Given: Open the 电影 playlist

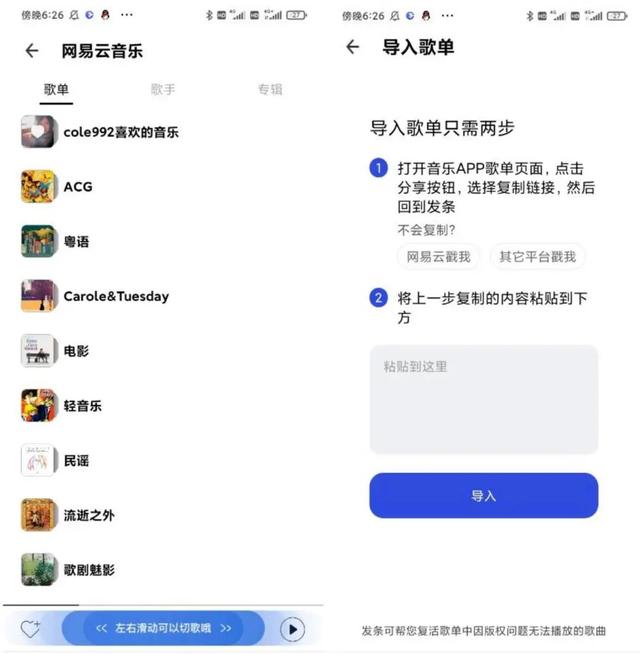Looking at the screenshot, I should click(76, 351).
